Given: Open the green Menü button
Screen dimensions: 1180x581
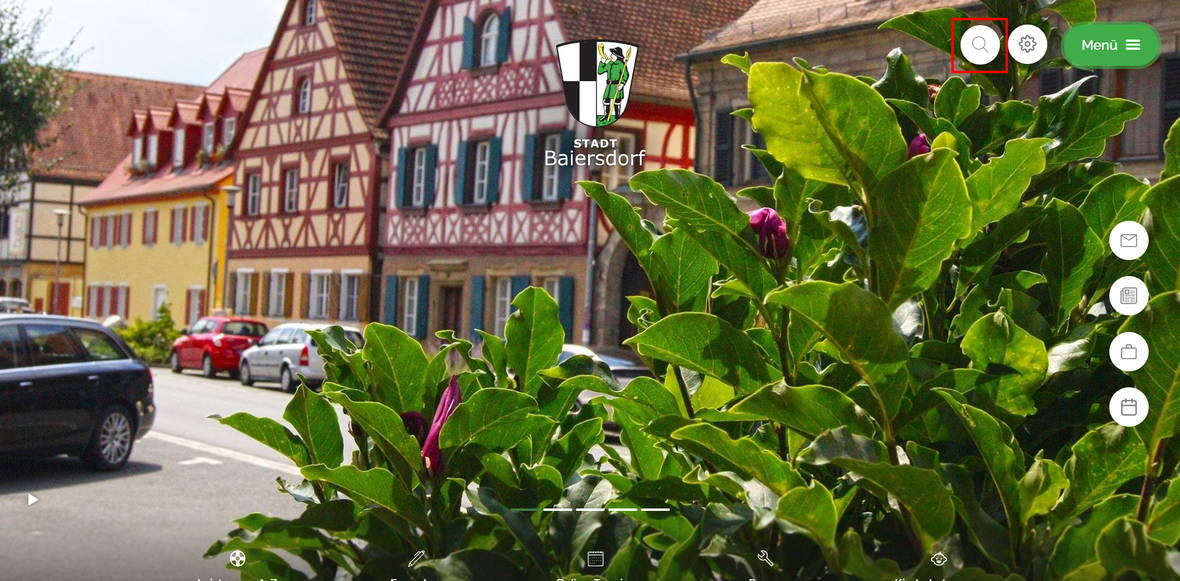Looking at the screenshot, I should 1110,45.
